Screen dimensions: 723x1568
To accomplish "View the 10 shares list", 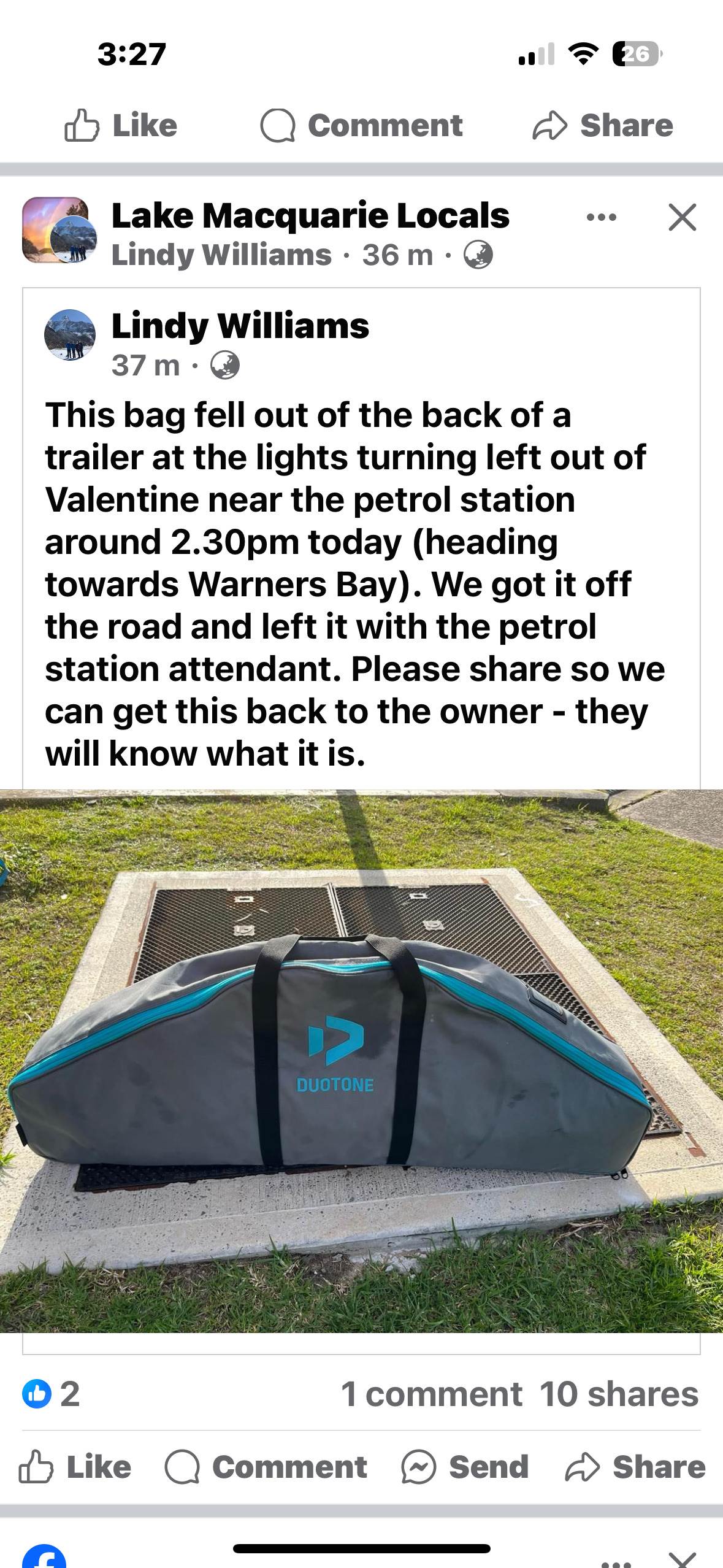I will click(619, 1394).
